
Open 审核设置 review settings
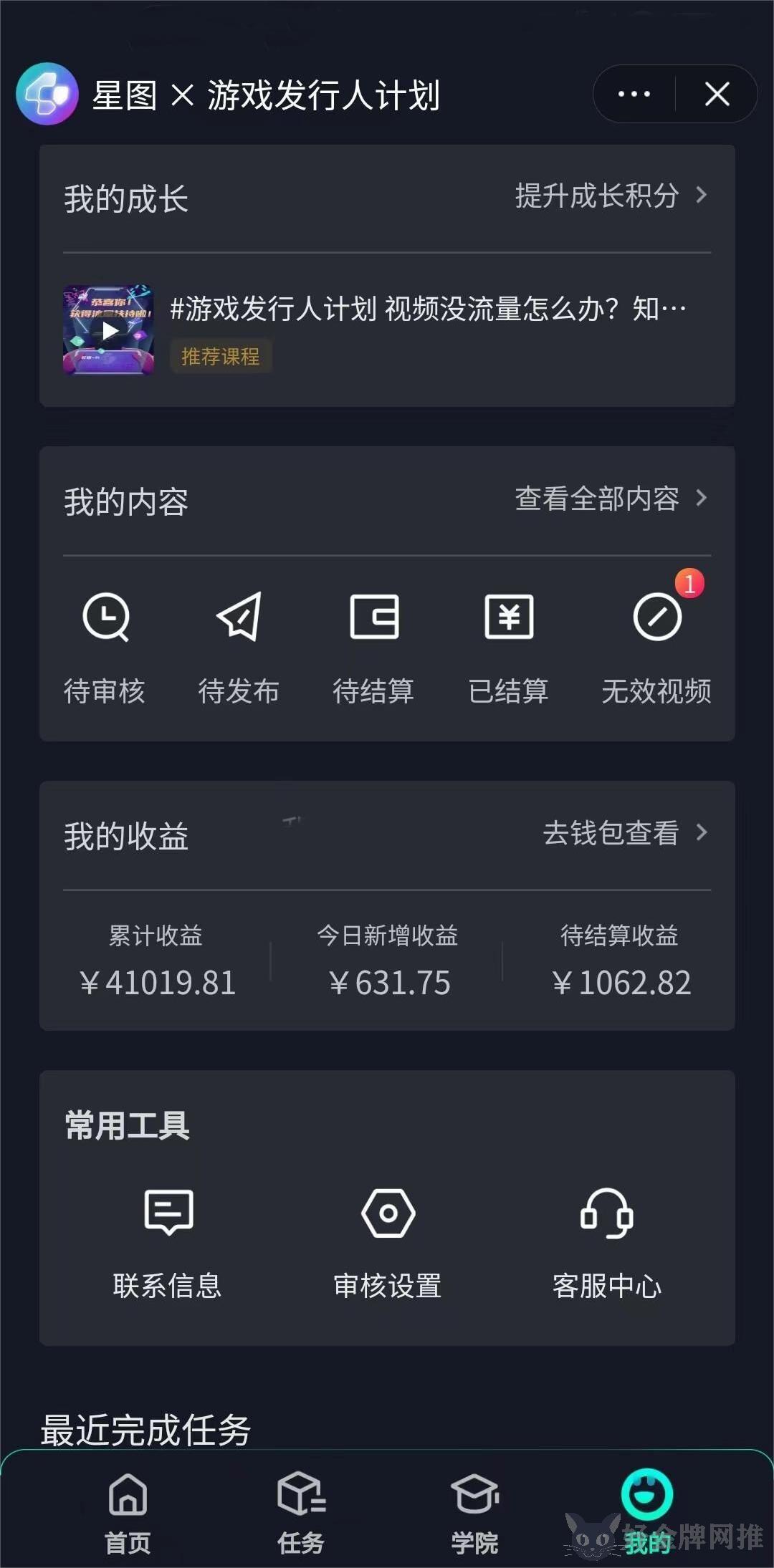[388, 1243]
